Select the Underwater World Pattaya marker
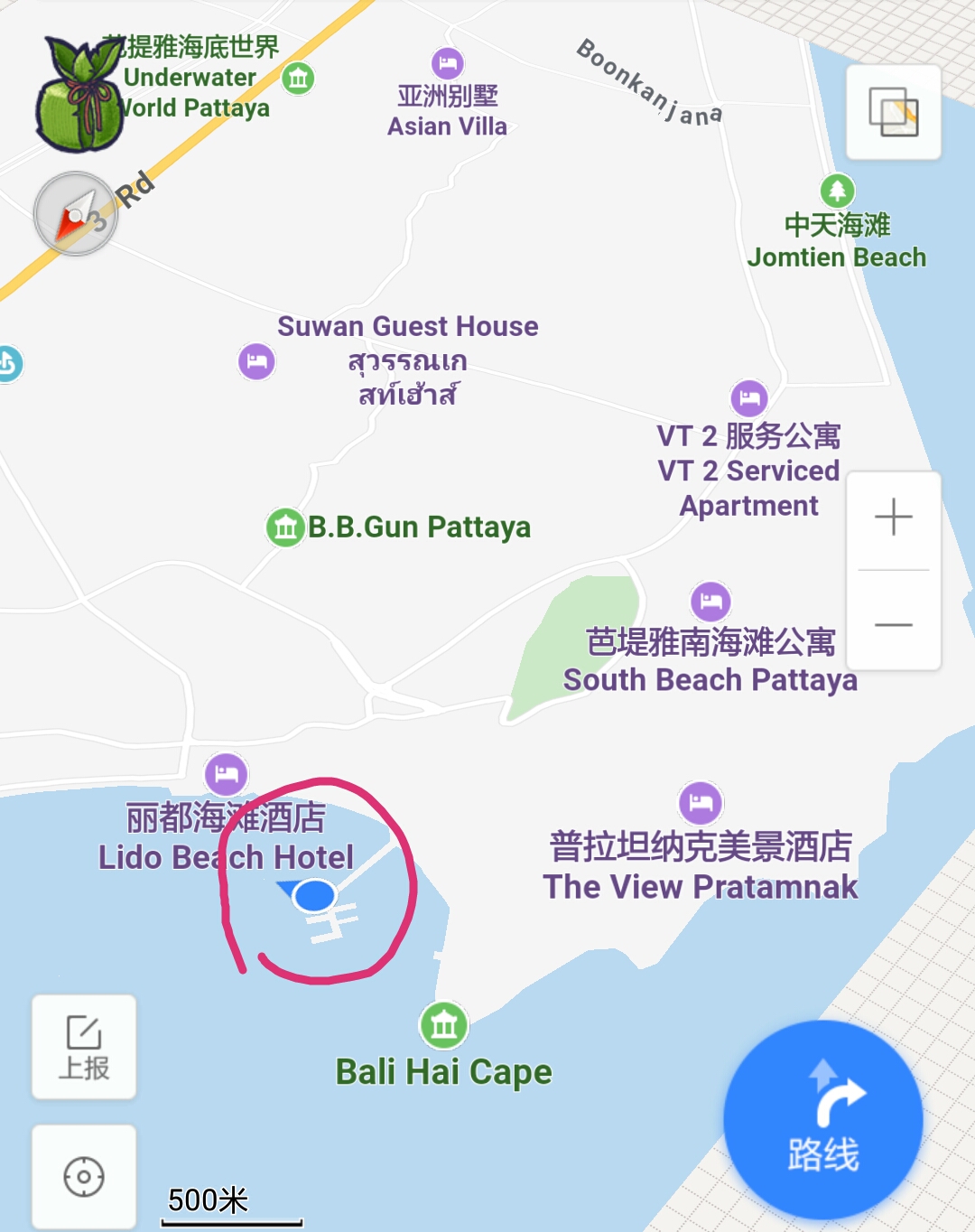This screenshot has height=1232, width=975. coord(298,79)
